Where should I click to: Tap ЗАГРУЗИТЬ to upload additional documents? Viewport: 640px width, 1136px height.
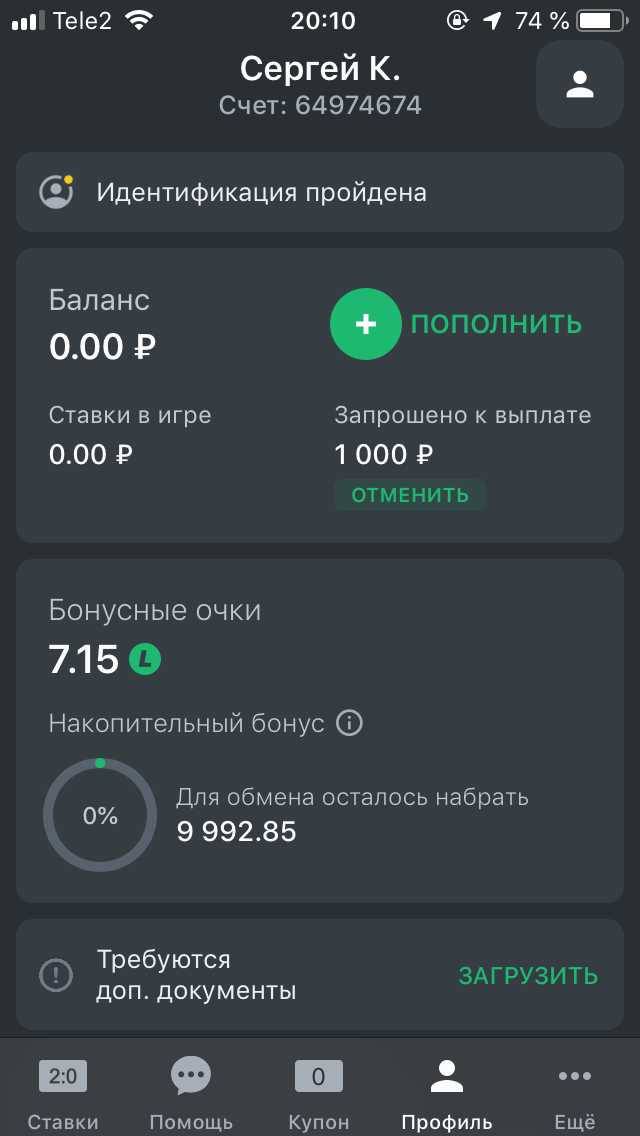pos(528,976)
